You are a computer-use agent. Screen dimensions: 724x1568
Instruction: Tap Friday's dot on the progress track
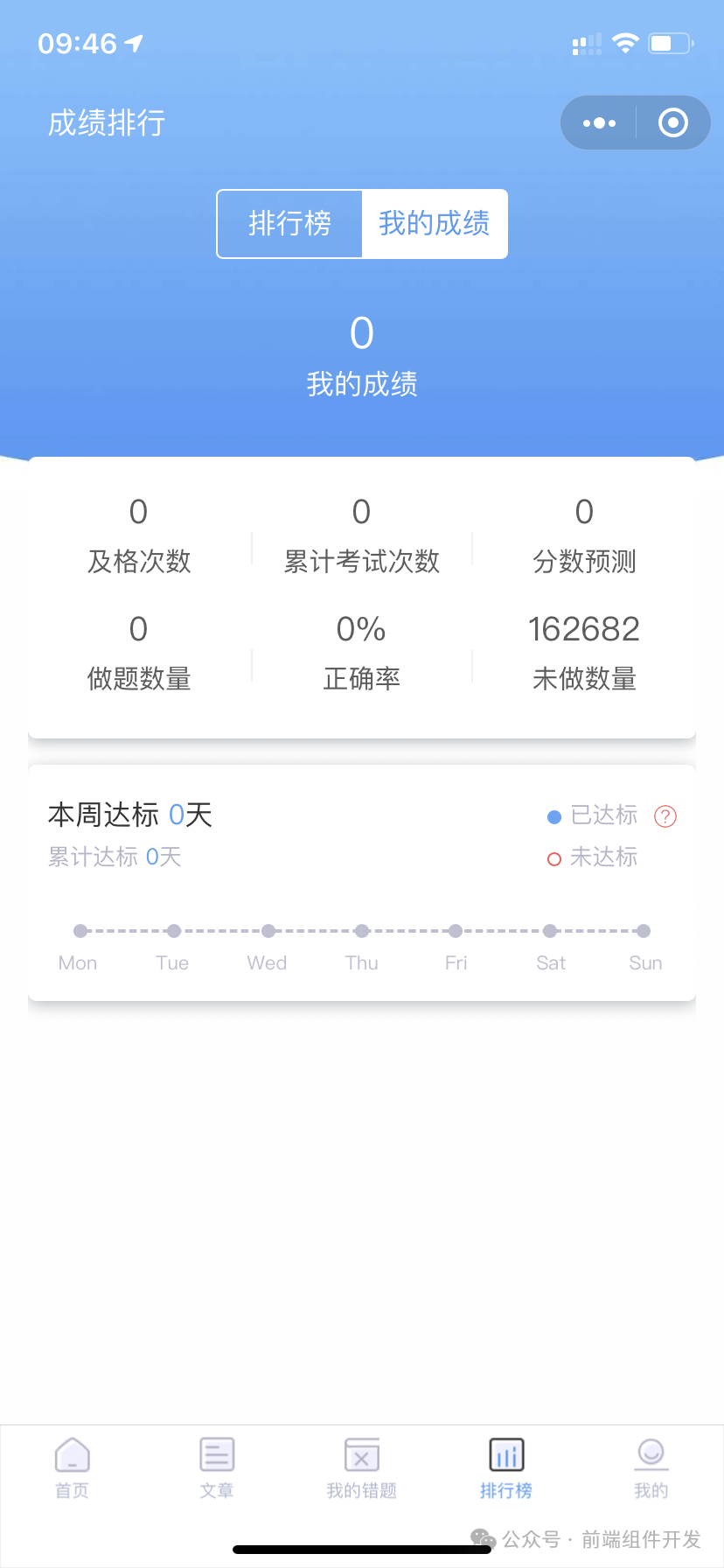click(x=456, y=930)
